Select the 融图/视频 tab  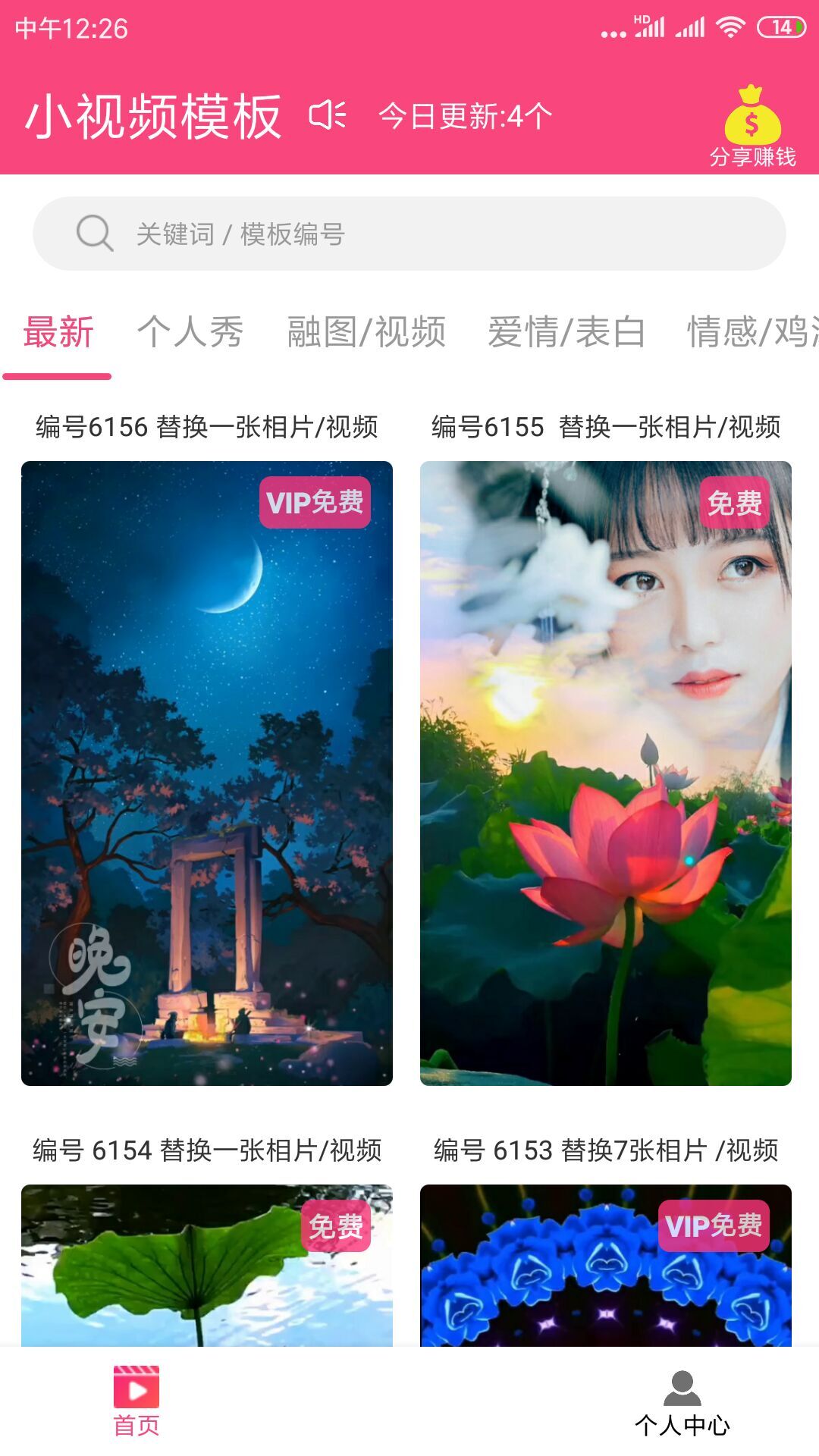pos(366,332)
